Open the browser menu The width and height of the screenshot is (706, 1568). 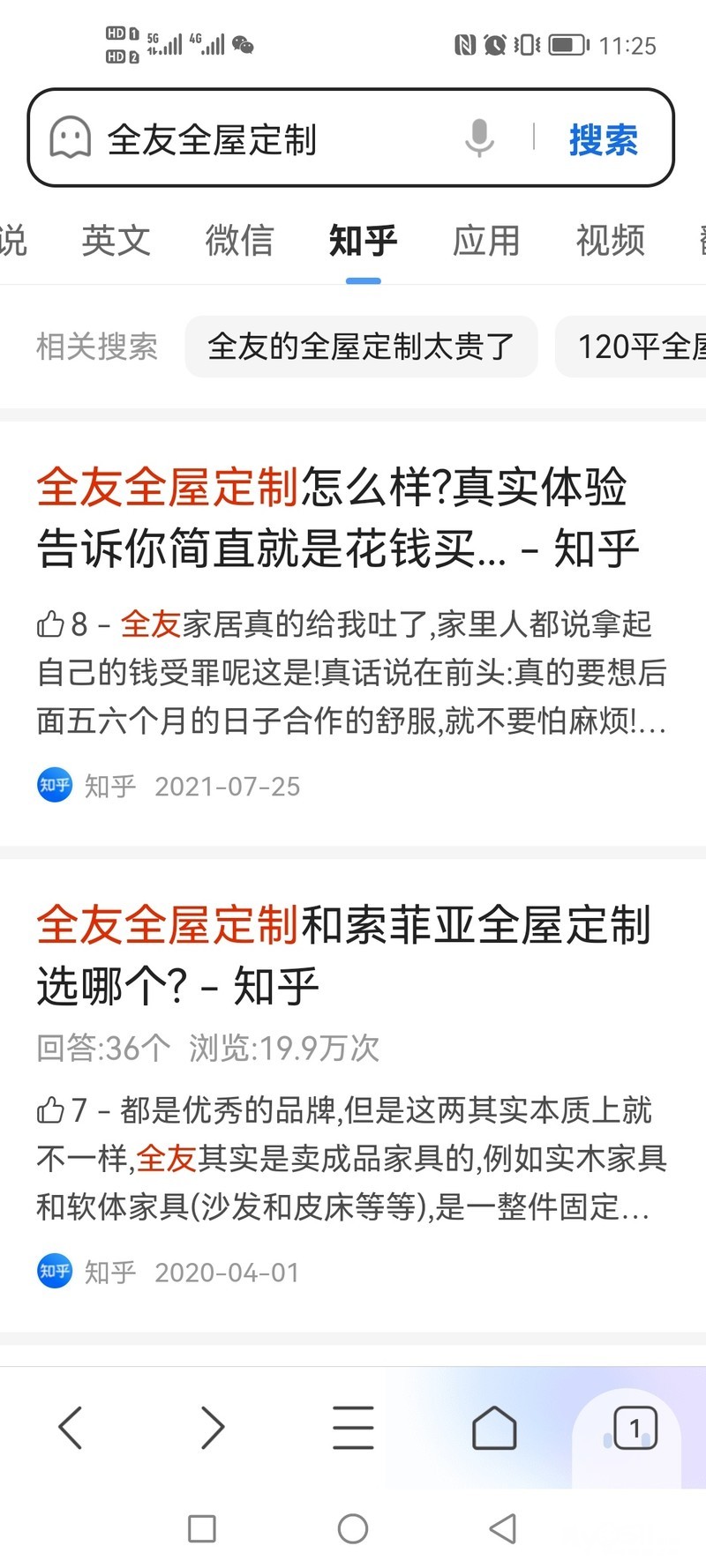(x=353, y=1427)
